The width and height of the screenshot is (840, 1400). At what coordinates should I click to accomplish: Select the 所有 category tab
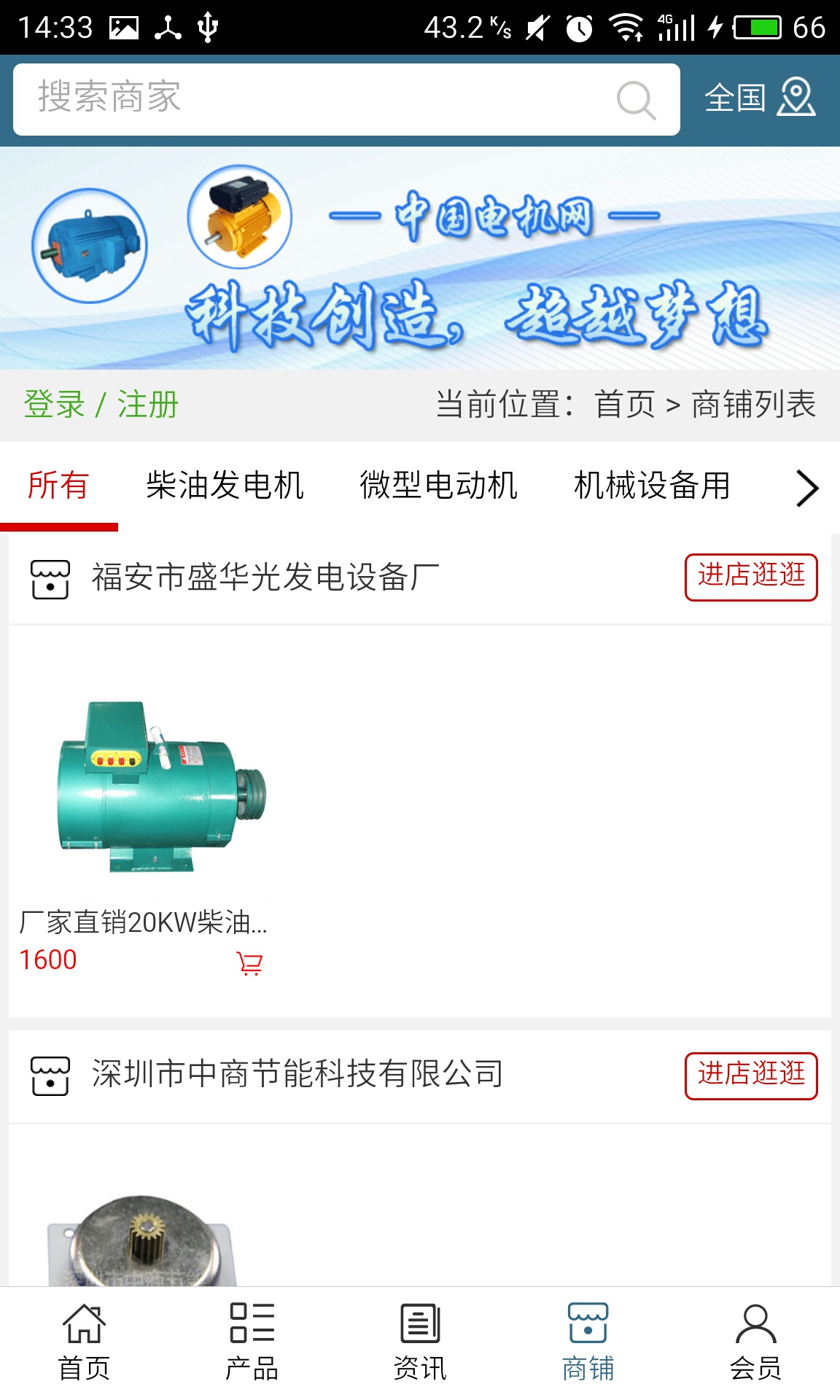[x=58, y=486]
